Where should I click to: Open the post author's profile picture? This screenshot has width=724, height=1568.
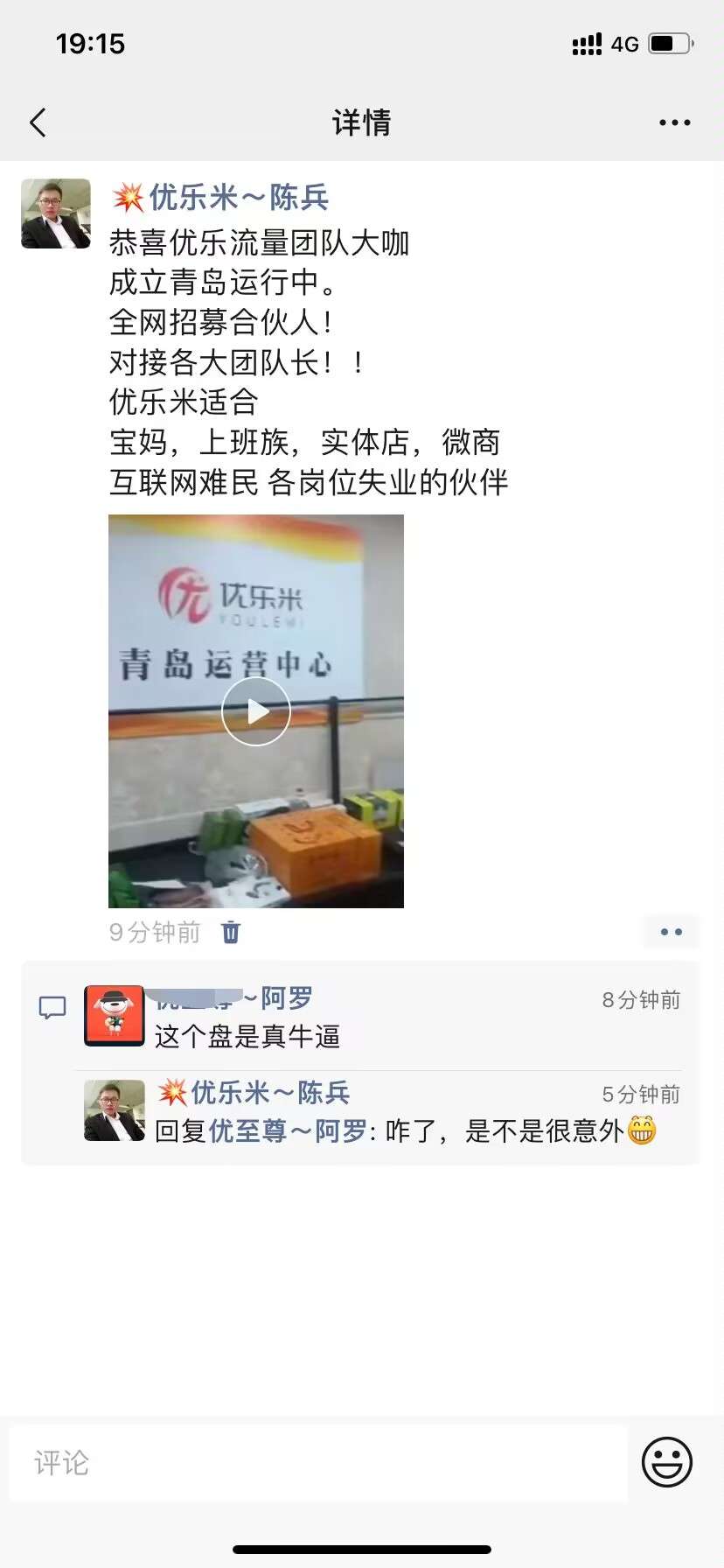click(56, 214)
